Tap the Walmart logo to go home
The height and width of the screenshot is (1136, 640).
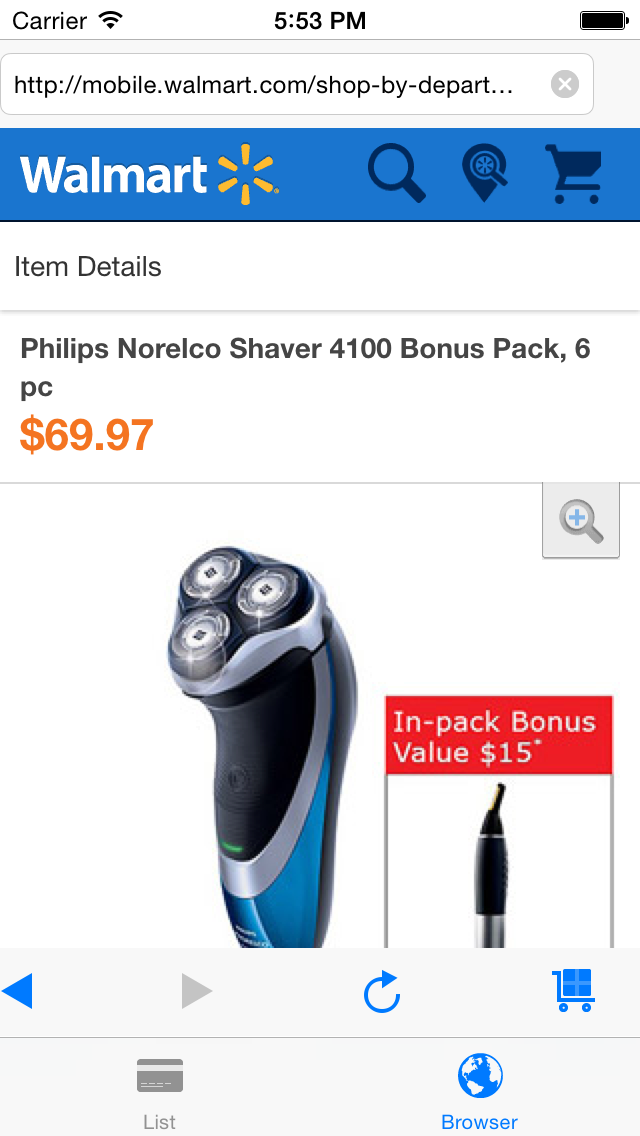148,174
